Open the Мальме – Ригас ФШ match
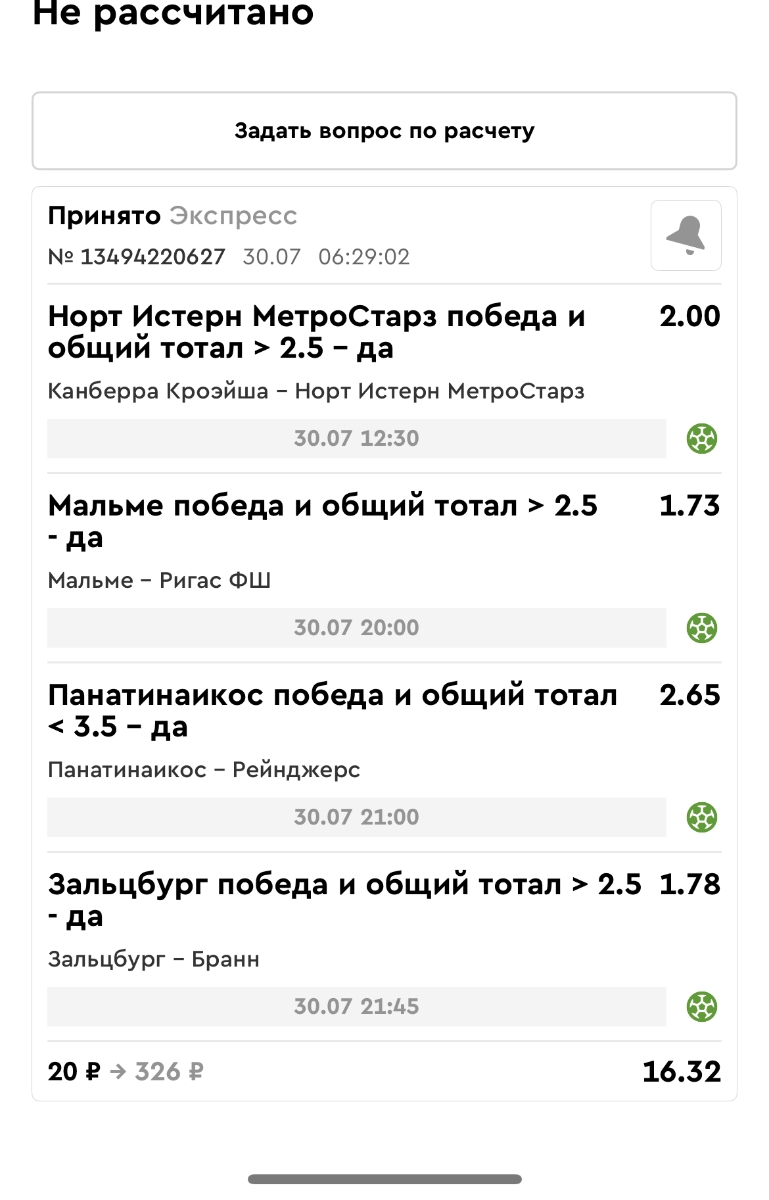Screen dimensions: 769x1200 click(160, 581)
